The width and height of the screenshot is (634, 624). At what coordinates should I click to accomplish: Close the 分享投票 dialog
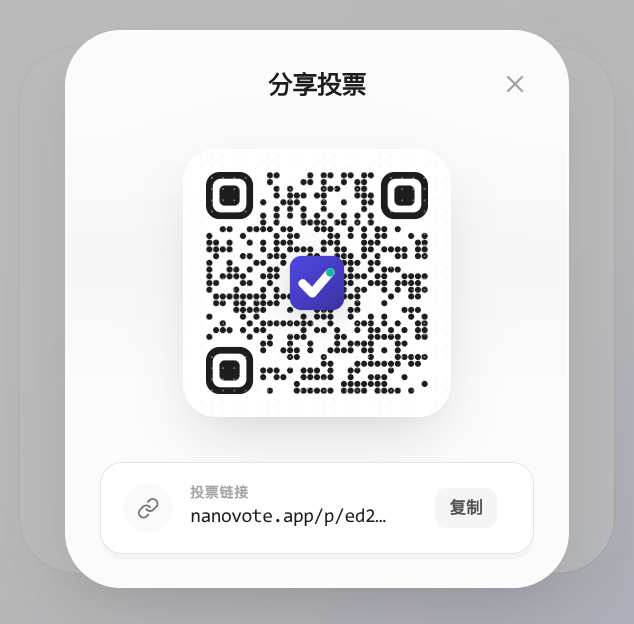[515, 84]
